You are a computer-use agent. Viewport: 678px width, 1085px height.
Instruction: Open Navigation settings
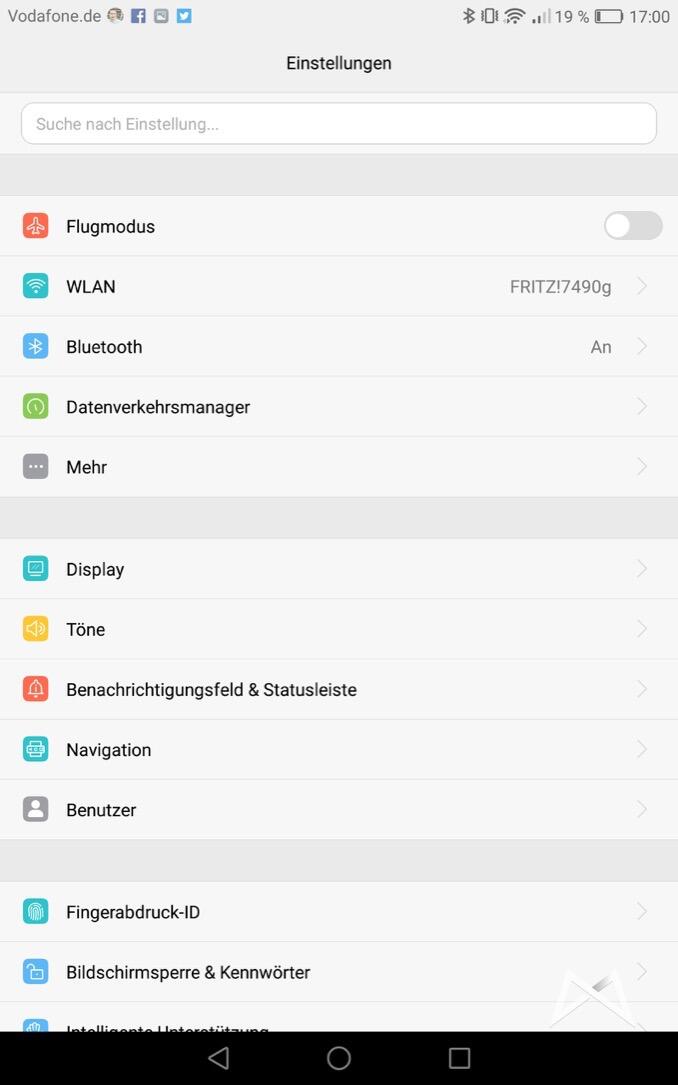pos(338,750)
